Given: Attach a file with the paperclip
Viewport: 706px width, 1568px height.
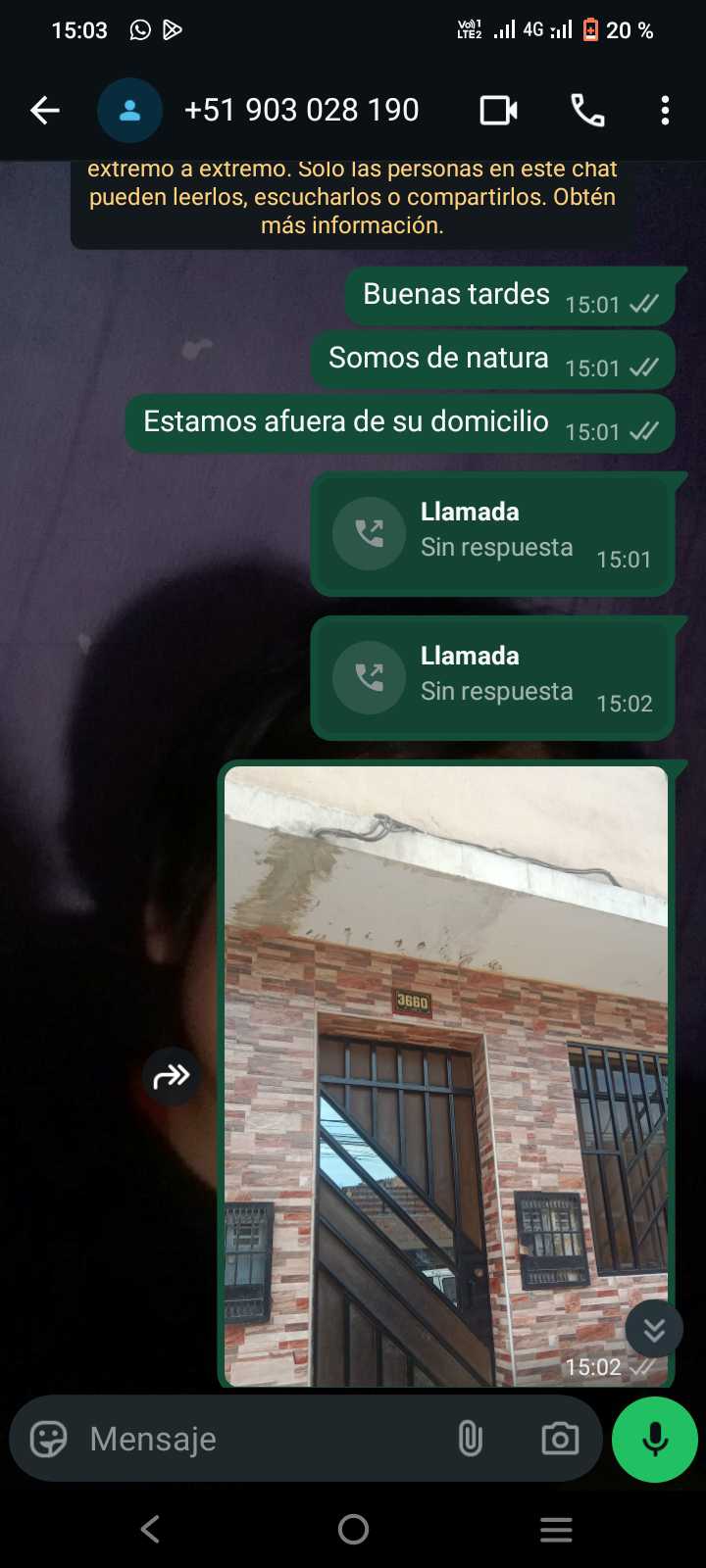Looking at the screenshot, I should point(471,1439).
